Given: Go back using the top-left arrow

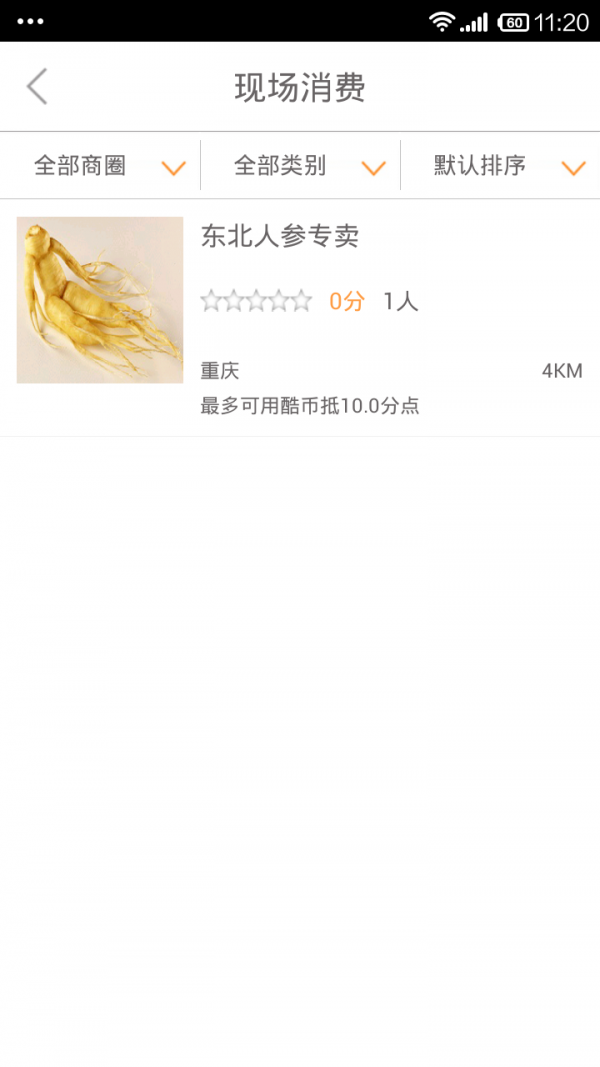Looking at the screenshot, I should 37,87.
